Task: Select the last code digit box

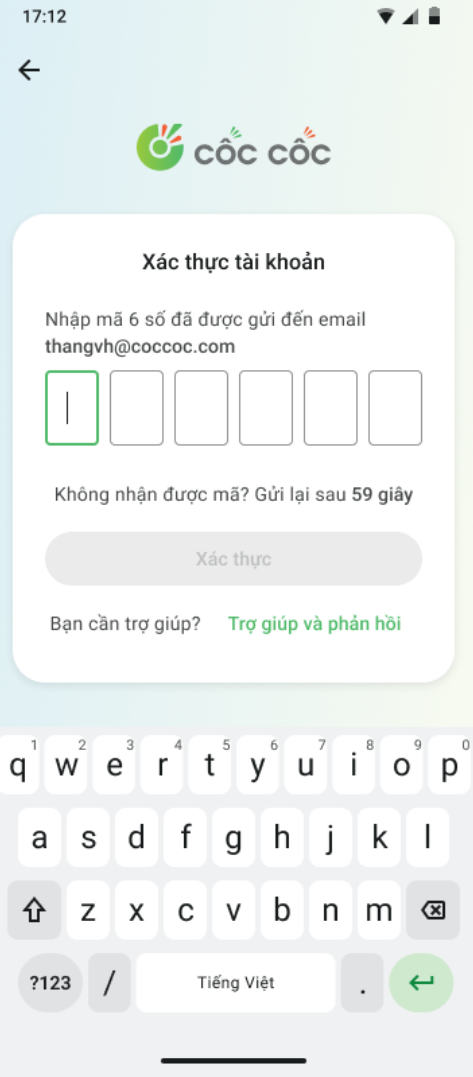Action: 395,408
